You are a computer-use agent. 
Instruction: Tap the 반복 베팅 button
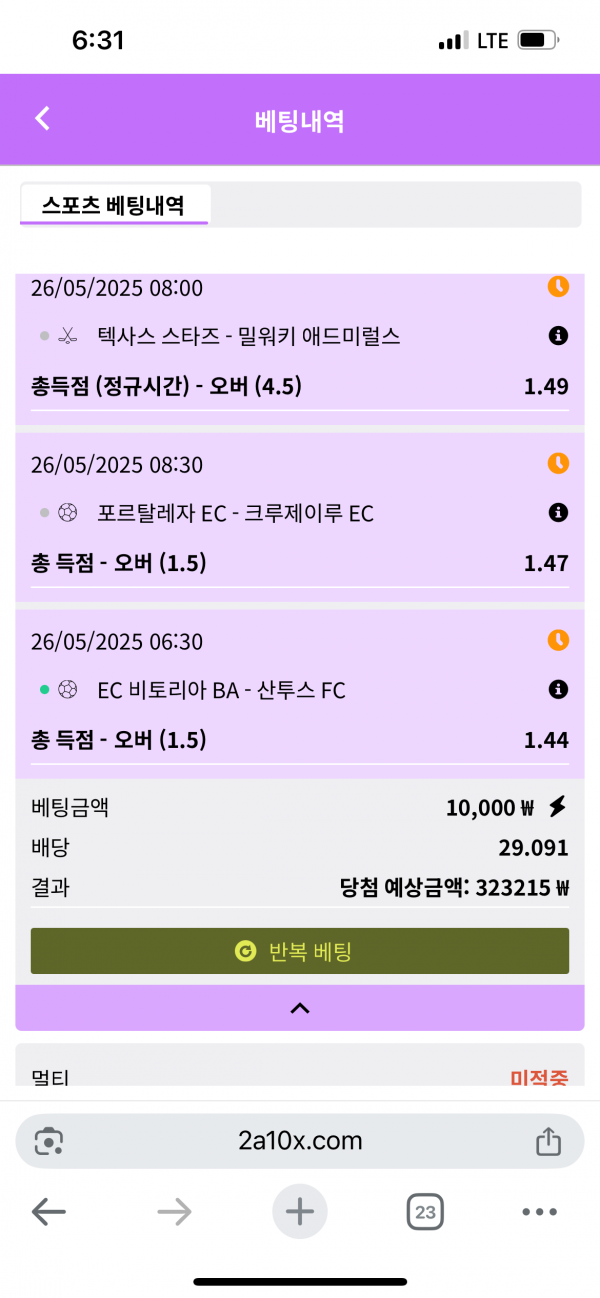point(300,951)
